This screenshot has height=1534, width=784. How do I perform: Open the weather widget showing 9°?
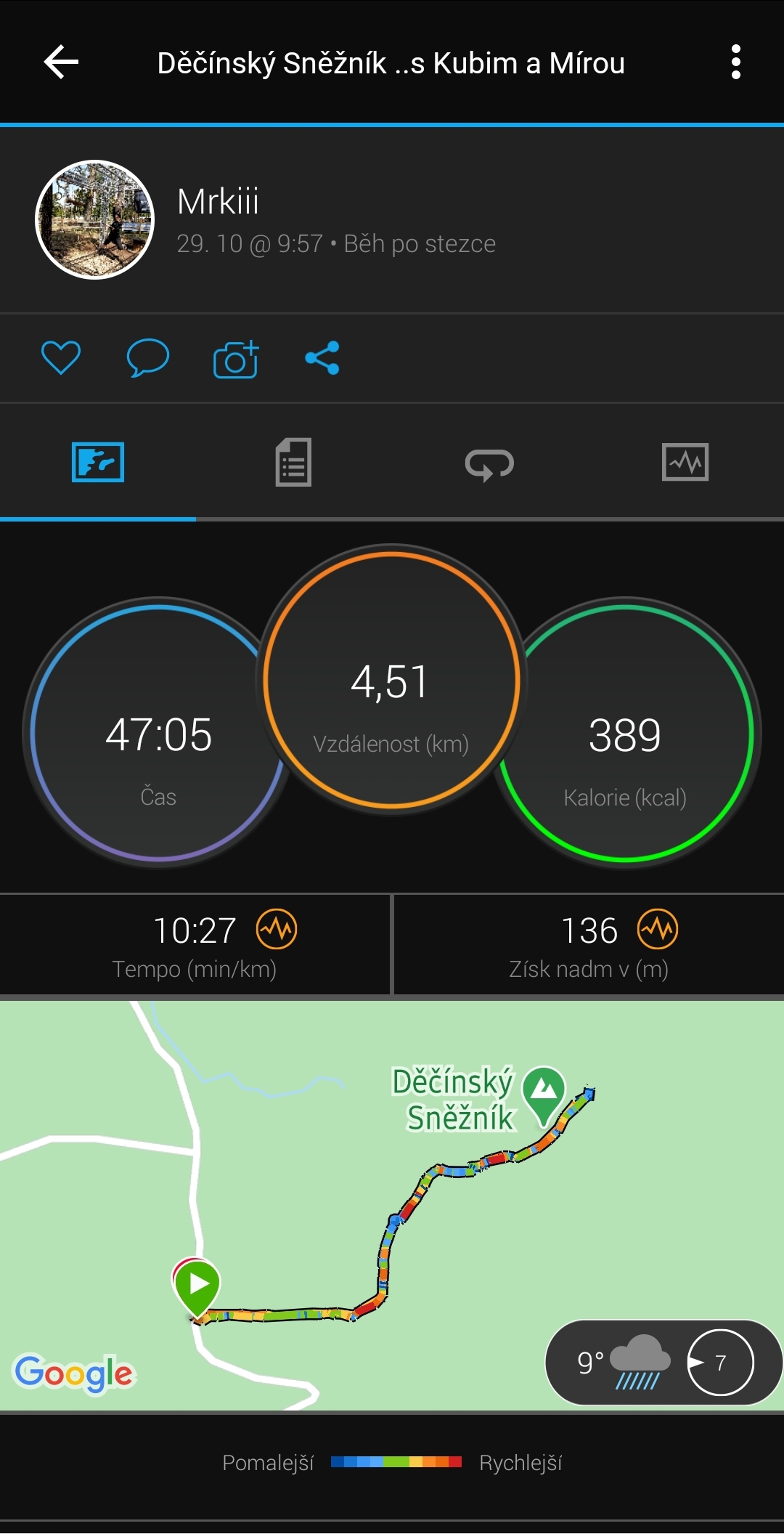663,1363
